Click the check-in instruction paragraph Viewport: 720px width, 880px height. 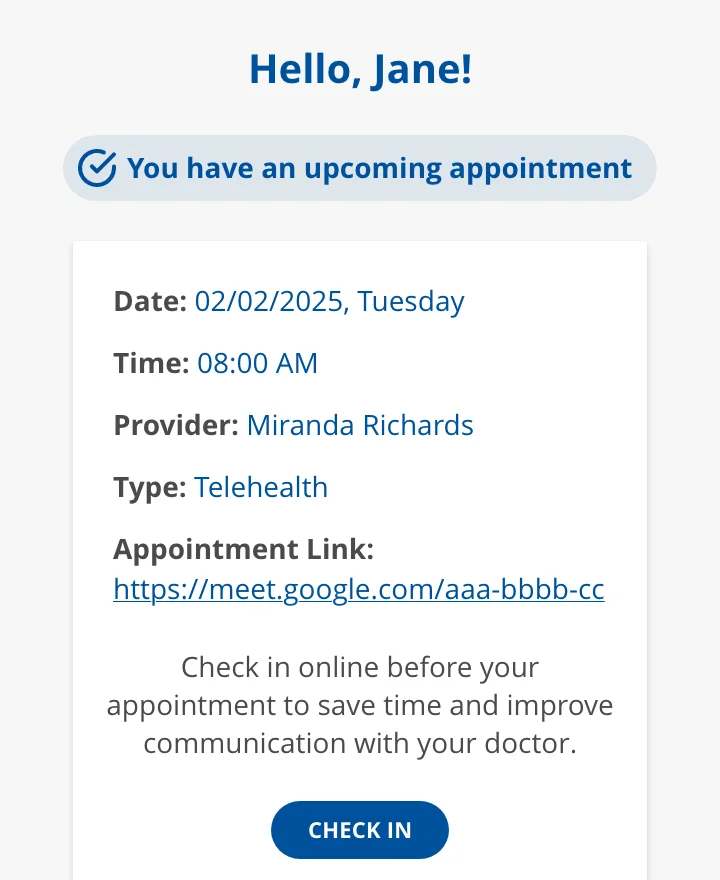point(360,705)
